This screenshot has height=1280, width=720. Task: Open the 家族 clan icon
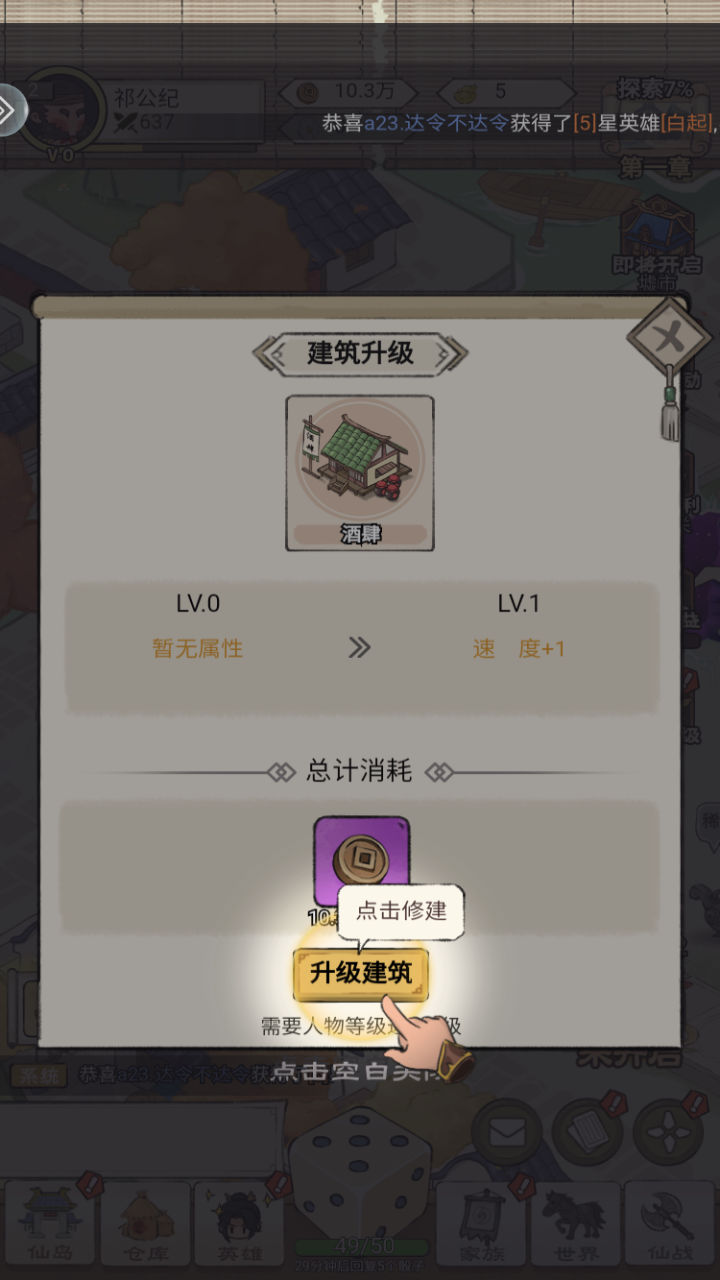pyautogui.click(x=485, y=1222)
